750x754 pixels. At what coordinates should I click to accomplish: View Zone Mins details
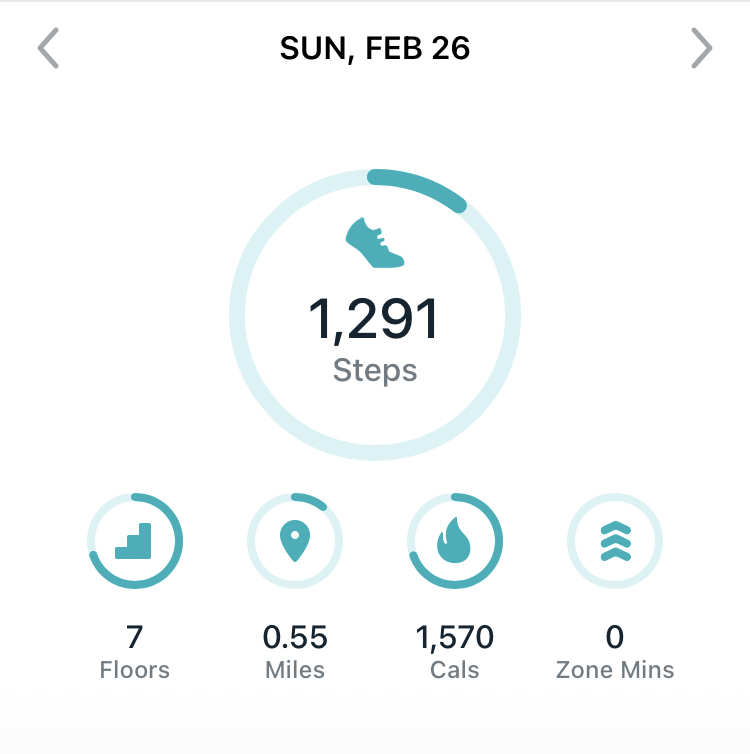(x=615, y=541)
